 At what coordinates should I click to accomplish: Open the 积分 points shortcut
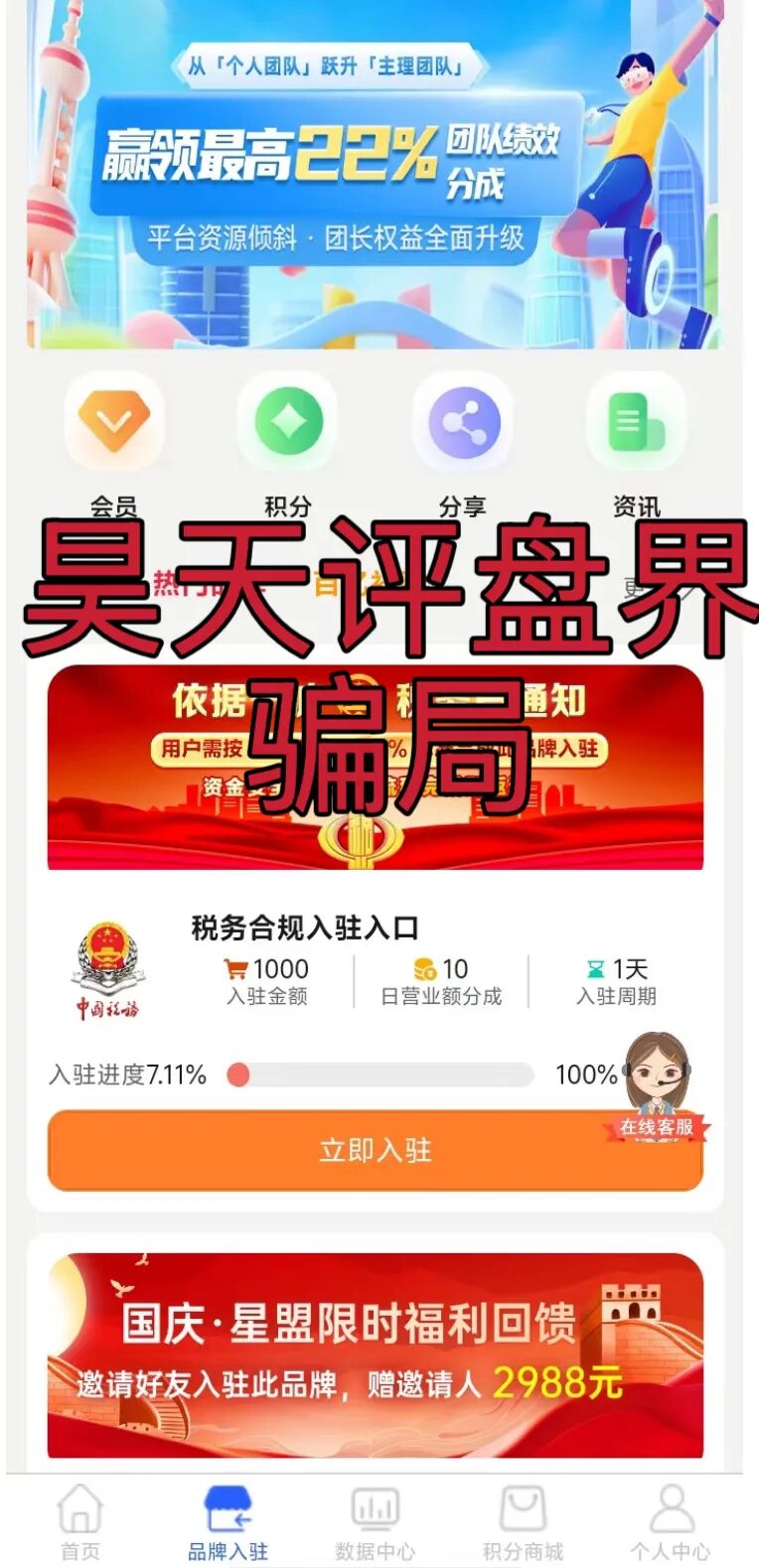288,422
